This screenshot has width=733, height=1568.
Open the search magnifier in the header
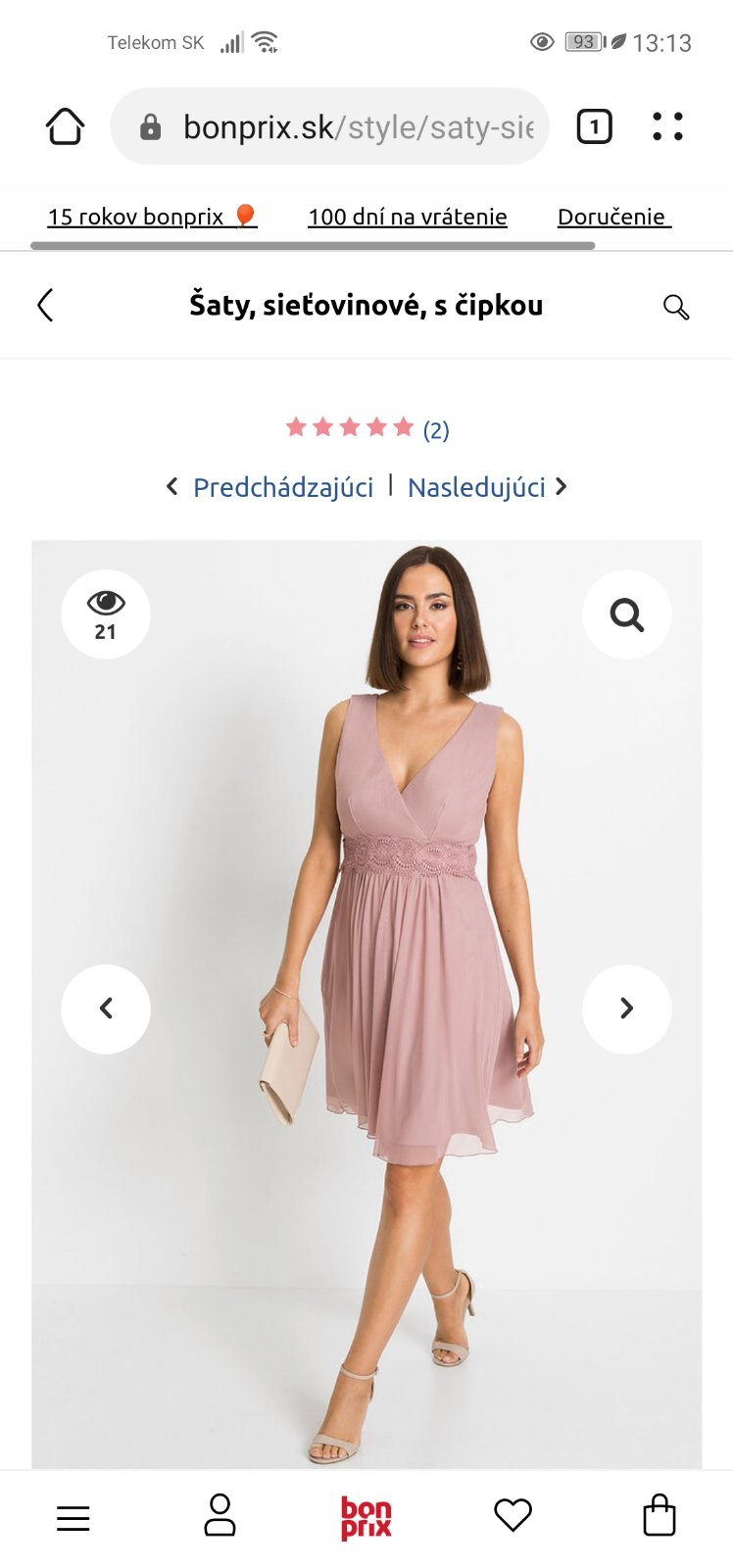(676, 307)
